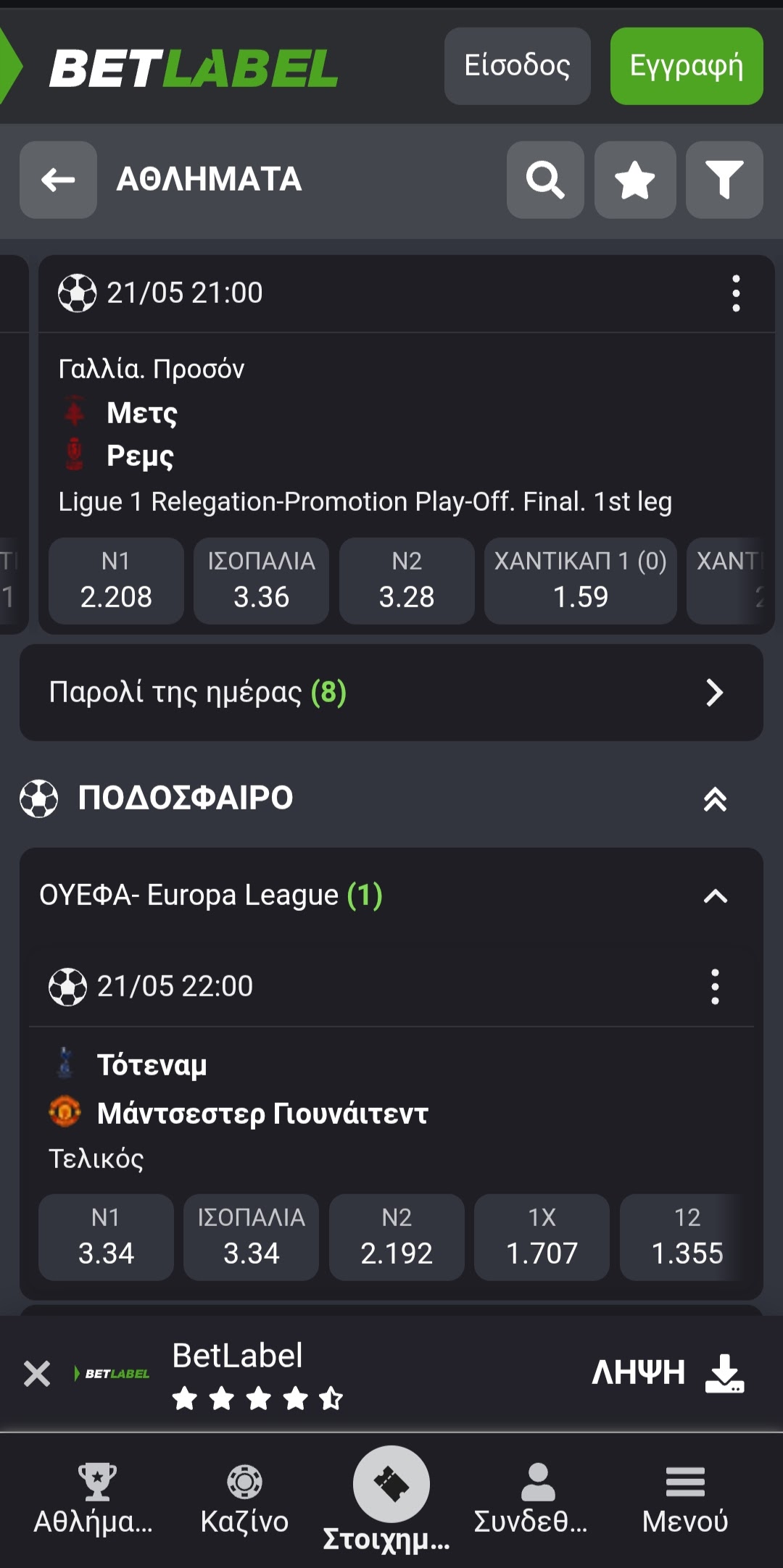The height and width of the screenshot is (1568, 783).
Task: Collapse ΟΥΕΦΑ- Europa League group
Action: point(715,896)
